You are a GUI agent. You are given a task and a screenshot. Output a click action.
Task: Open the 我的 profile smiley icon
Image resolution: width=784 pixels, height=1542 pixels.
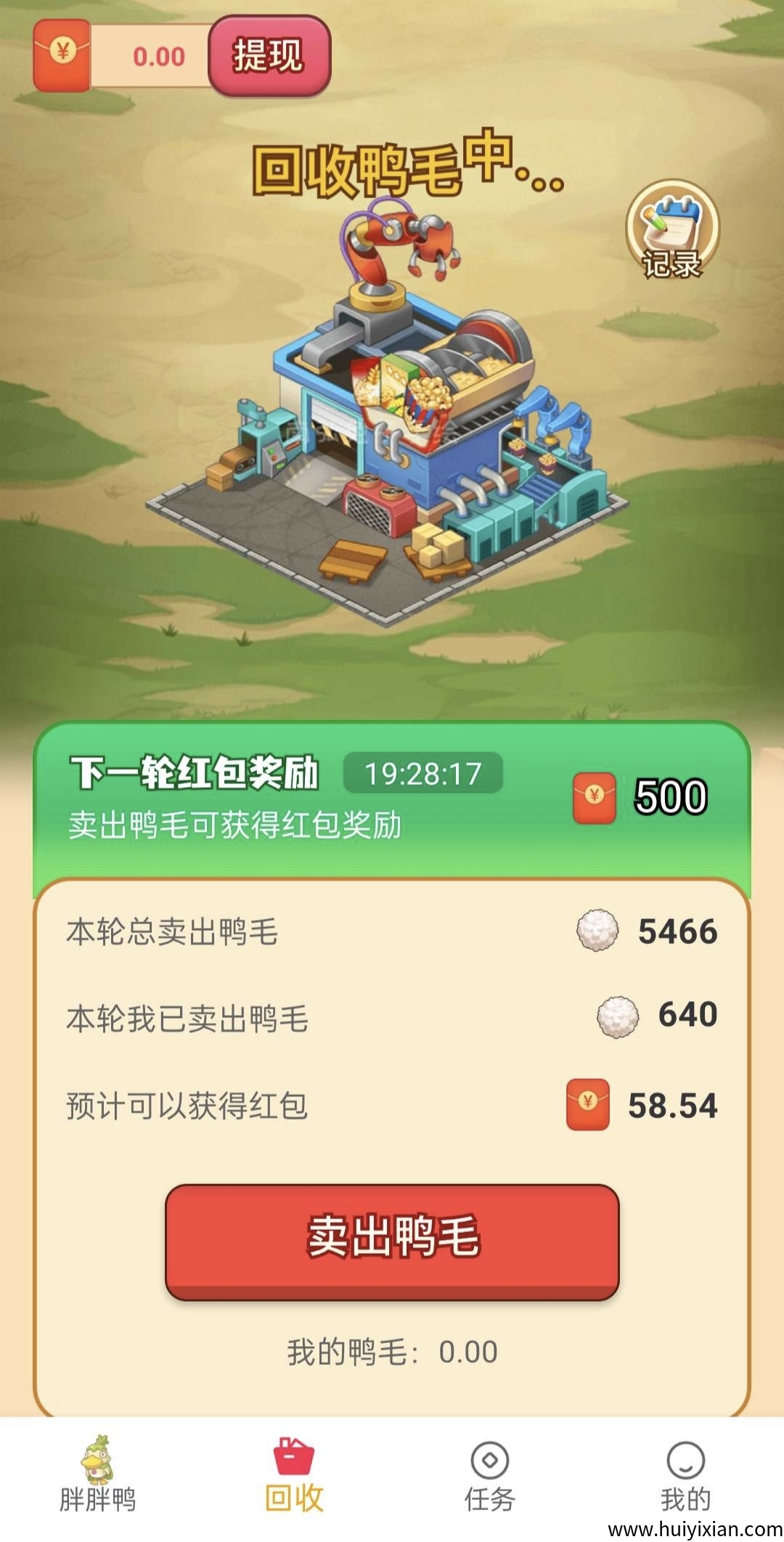point(686,1461)
